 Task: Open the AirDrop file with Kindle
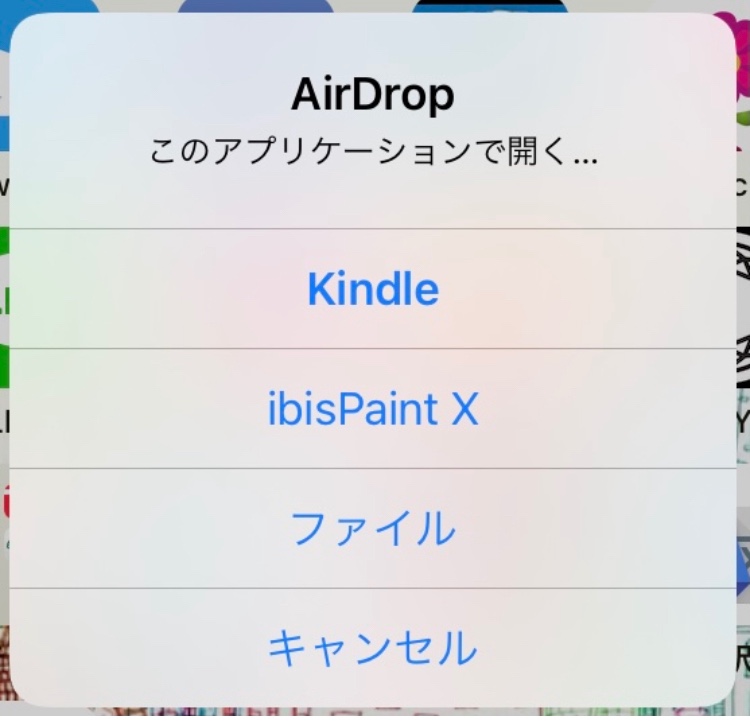pyautogui.click(x=373, y=290)
